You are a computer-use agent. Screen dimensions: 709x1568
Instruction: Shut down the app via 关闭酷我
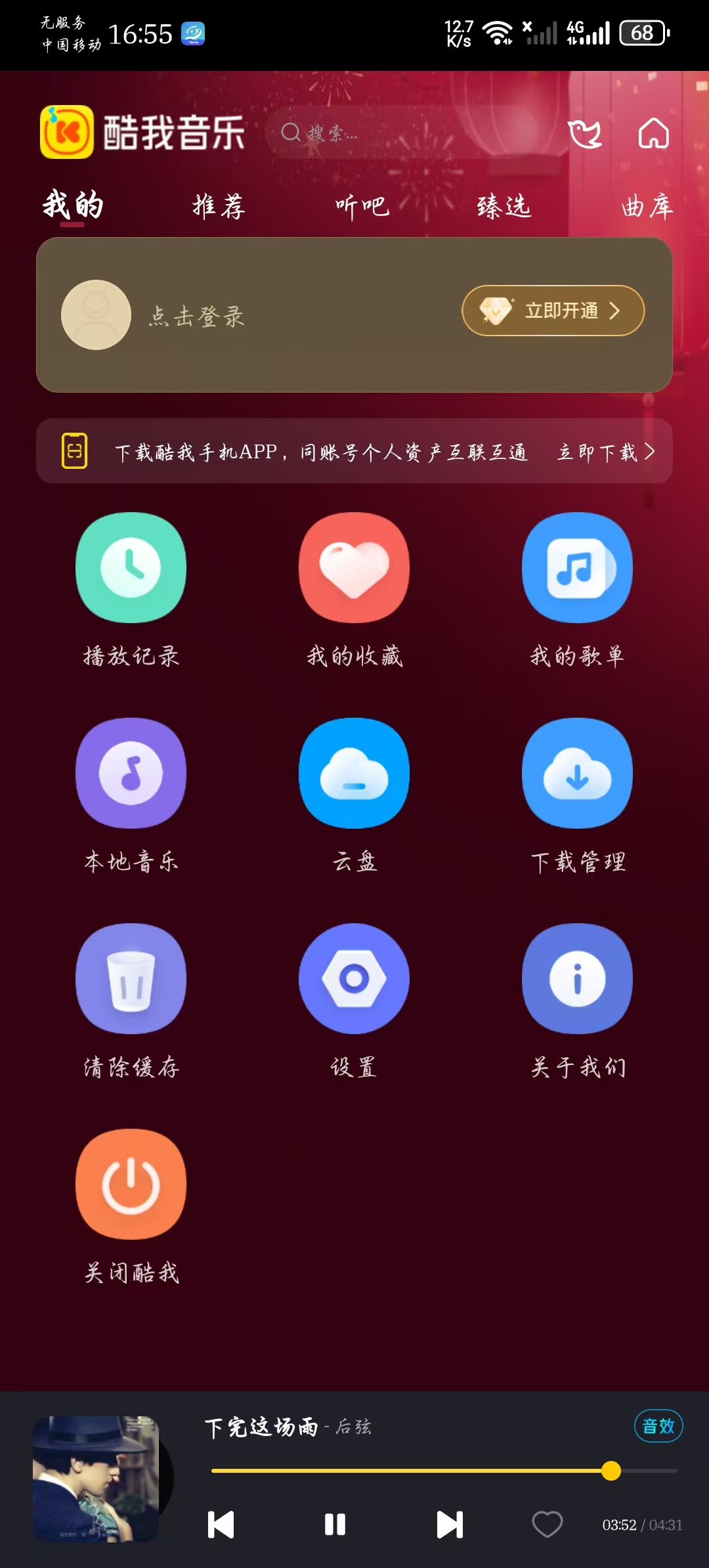pos(131,1184)
